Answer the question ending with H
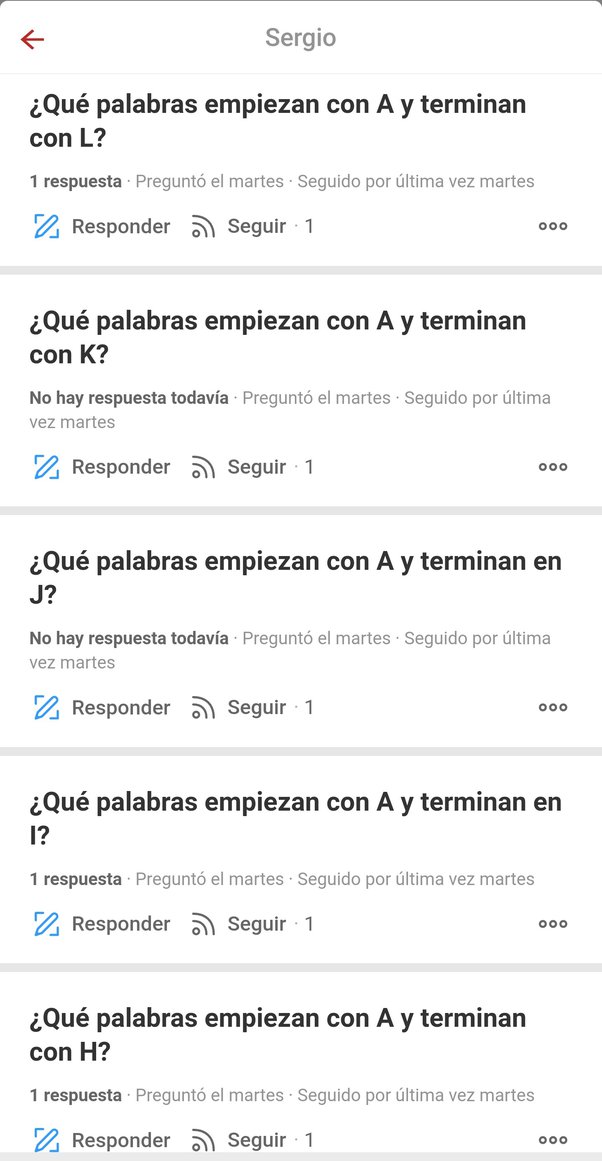 click(x=101, y=1140)
